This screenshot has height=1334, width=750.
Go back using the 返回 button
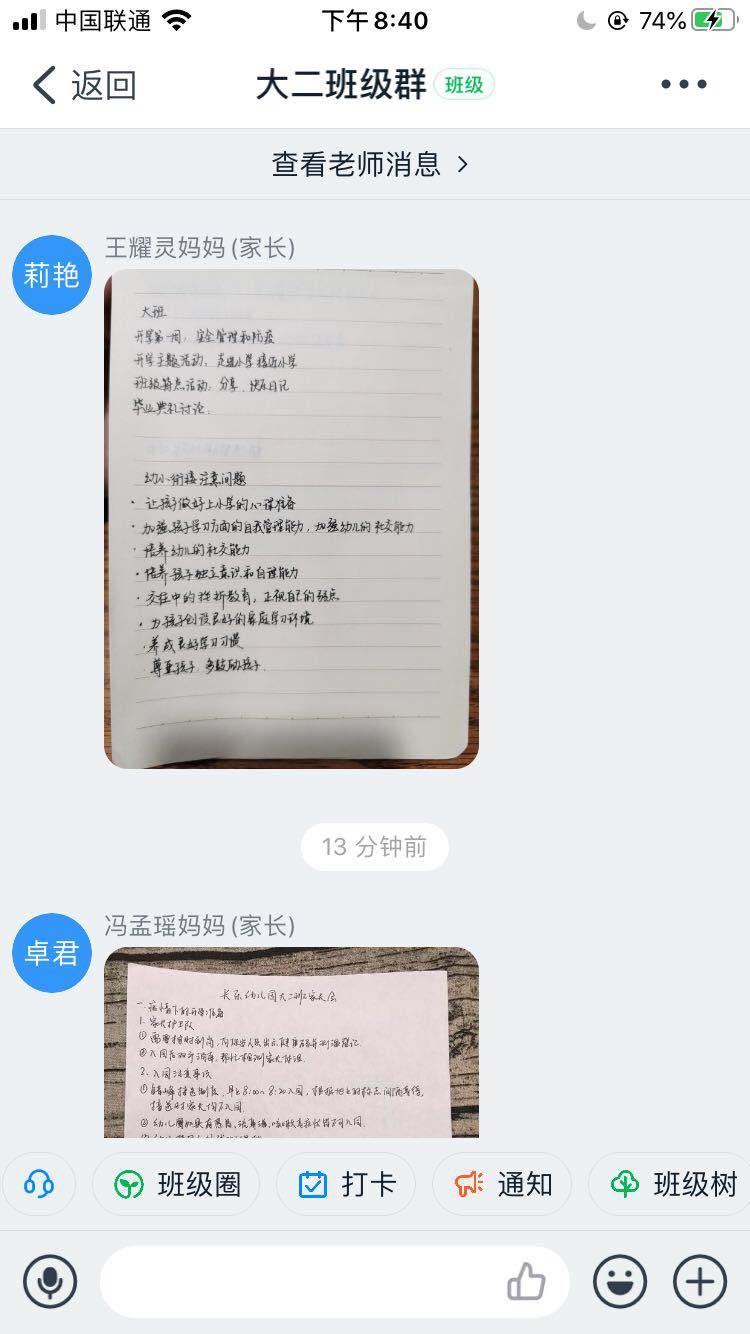coord(84,86)
